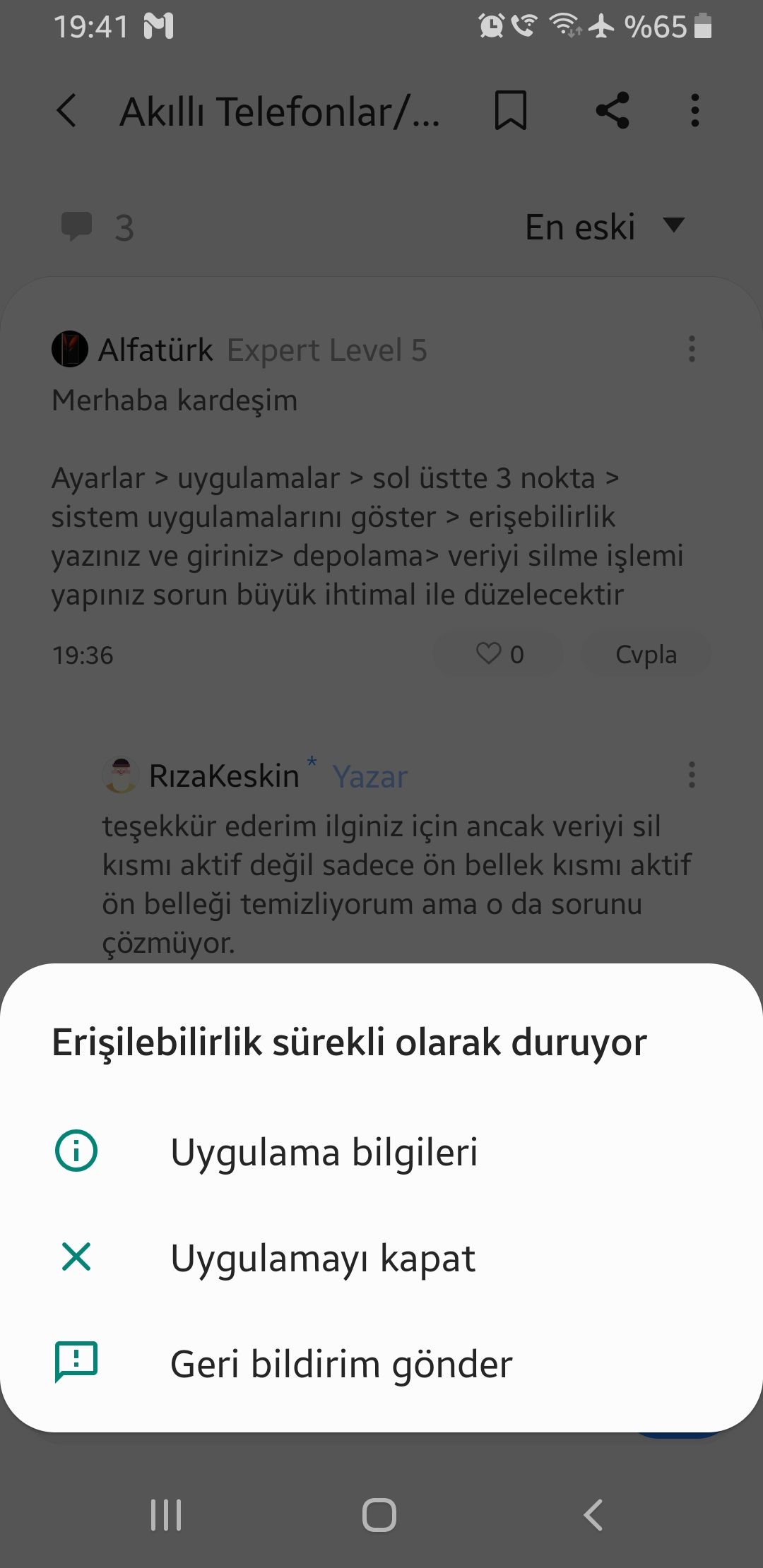
Task: Like Alfatürk's comment
Action: [x=499, y=654]
